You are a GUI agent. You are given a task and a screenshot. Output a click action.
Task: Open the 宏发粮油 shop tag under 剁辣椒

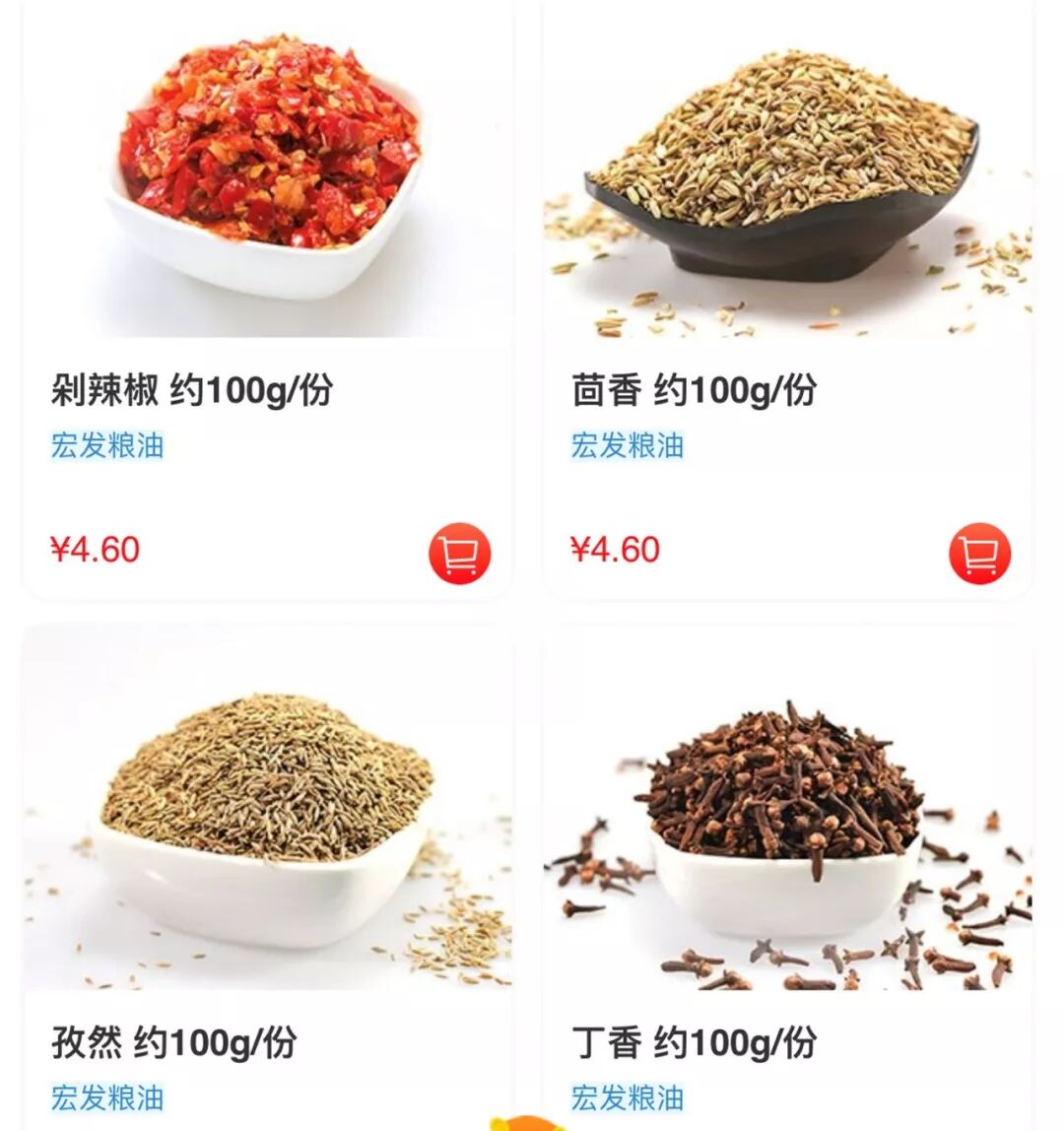coord(107,445)
